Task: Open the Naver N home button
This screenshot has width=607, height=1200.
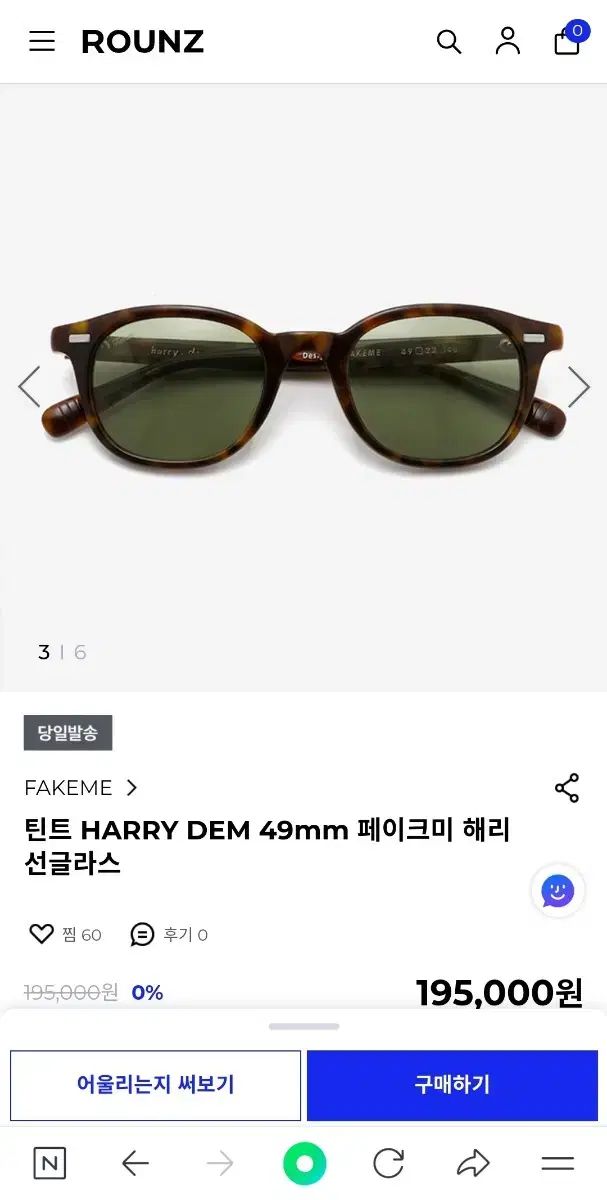Action: [50, 1163]
